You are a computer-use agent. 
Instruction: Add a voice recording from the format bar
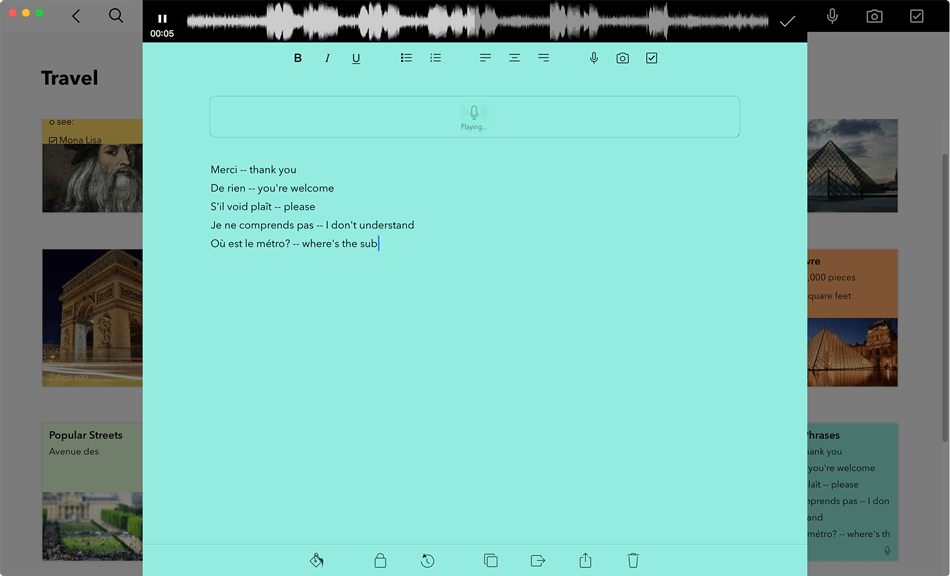click(x=593, y=58)
